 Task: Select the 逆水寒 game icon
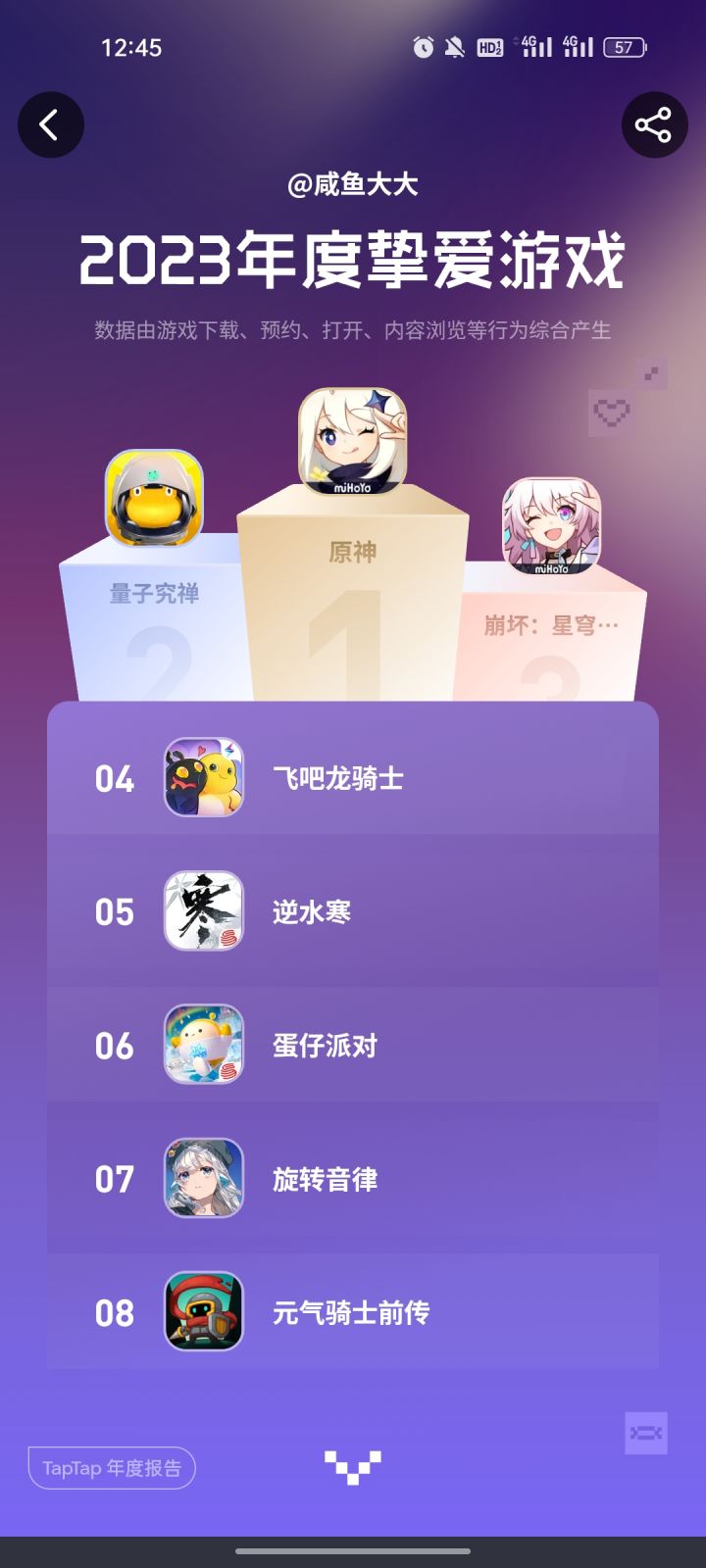[x=202, y=910]
